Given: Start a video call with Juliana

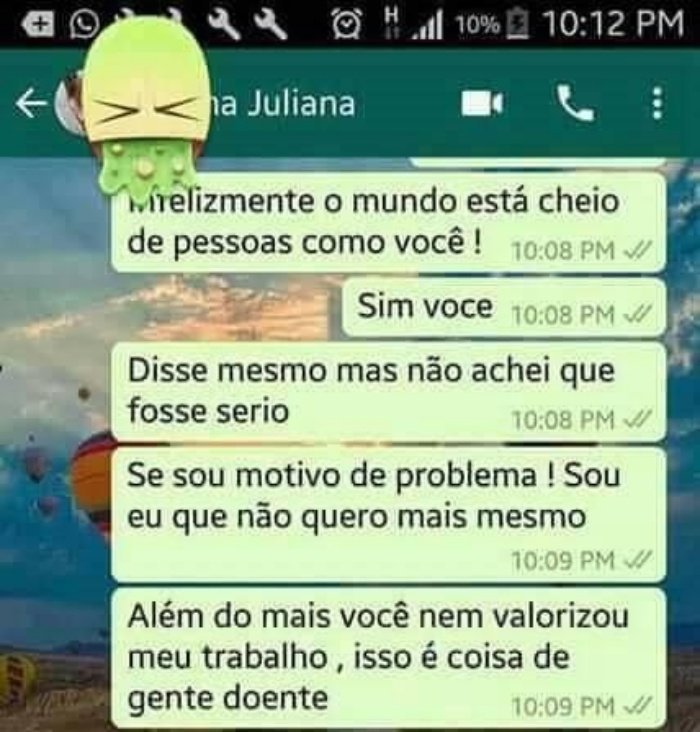Looking at the screenshot, I should (482, 103).
